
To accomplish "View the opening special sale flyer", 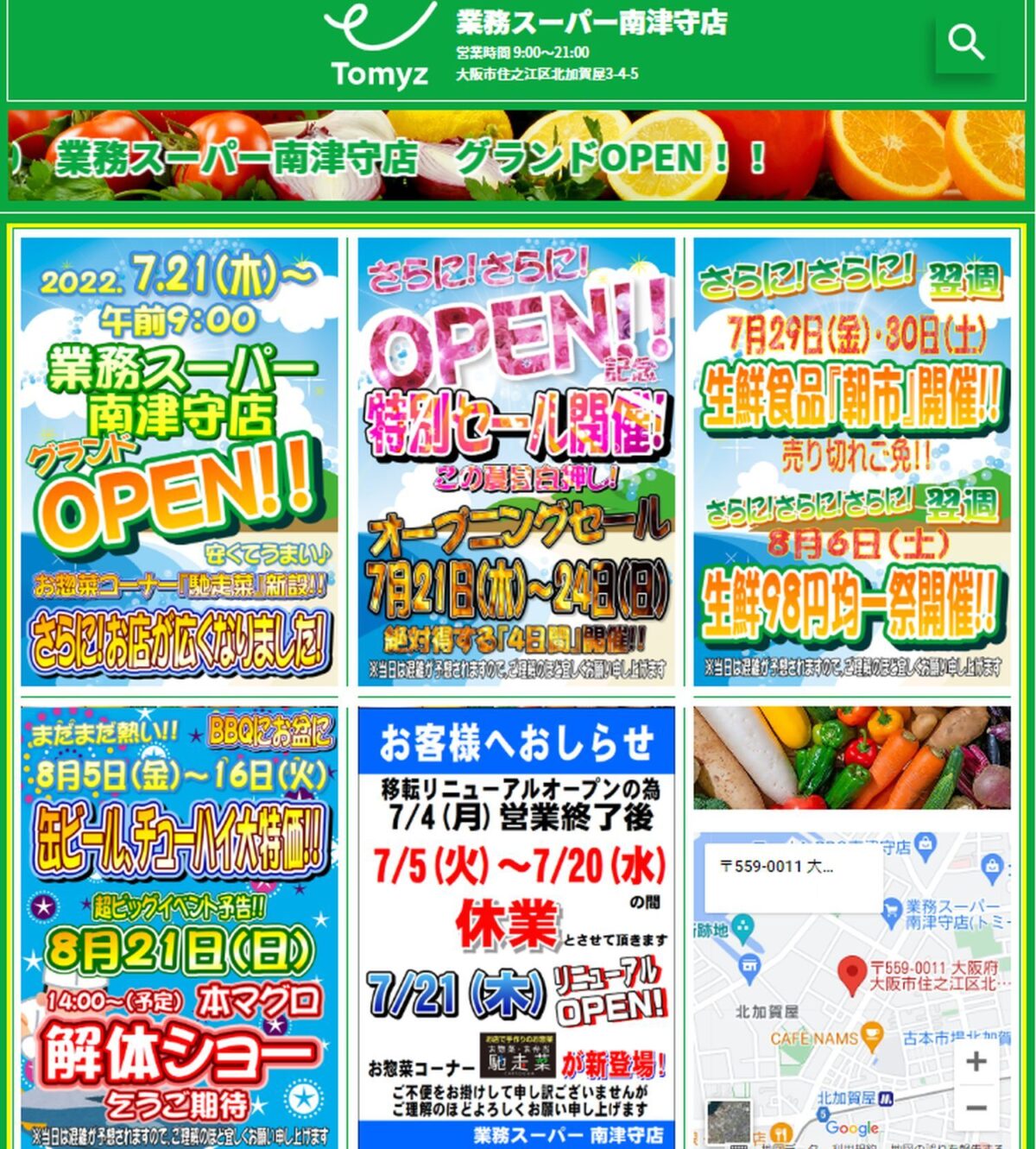I will (515, 462).
